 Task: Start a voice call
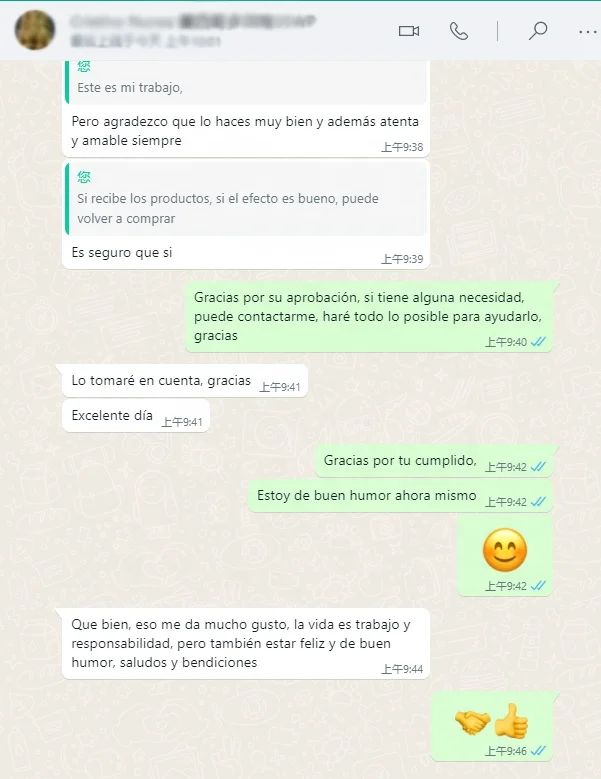pyautogui.click(x=458, y=31)
